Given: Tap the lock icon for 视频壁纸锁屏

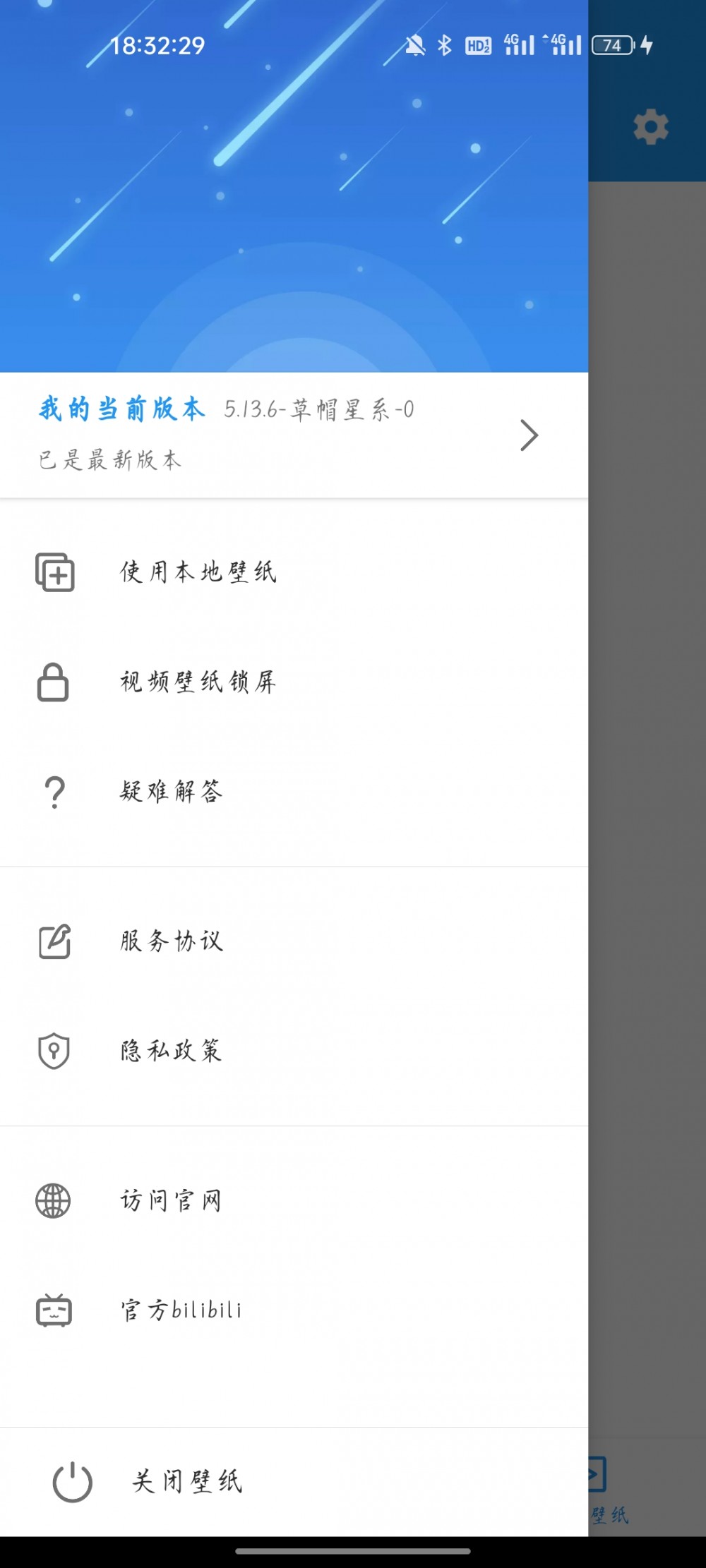Looking at the screenshot, I should [x=55, y=683].
